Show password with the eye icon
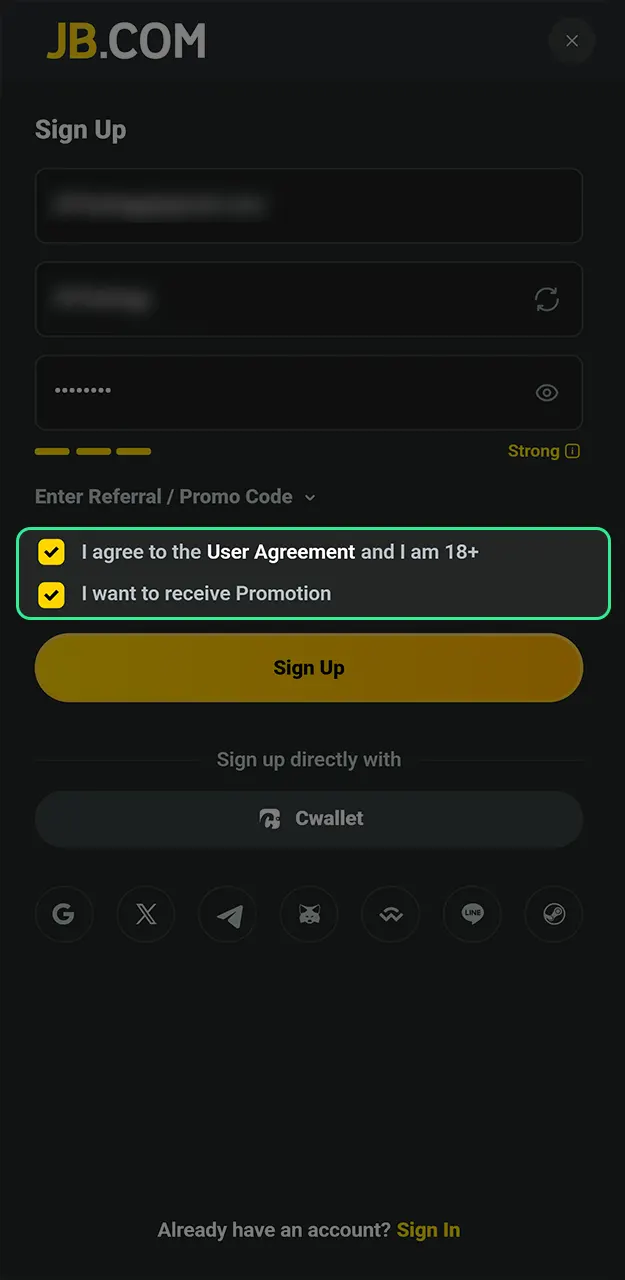This screenshot has width=625, height=1280. (x=547, y=393)
